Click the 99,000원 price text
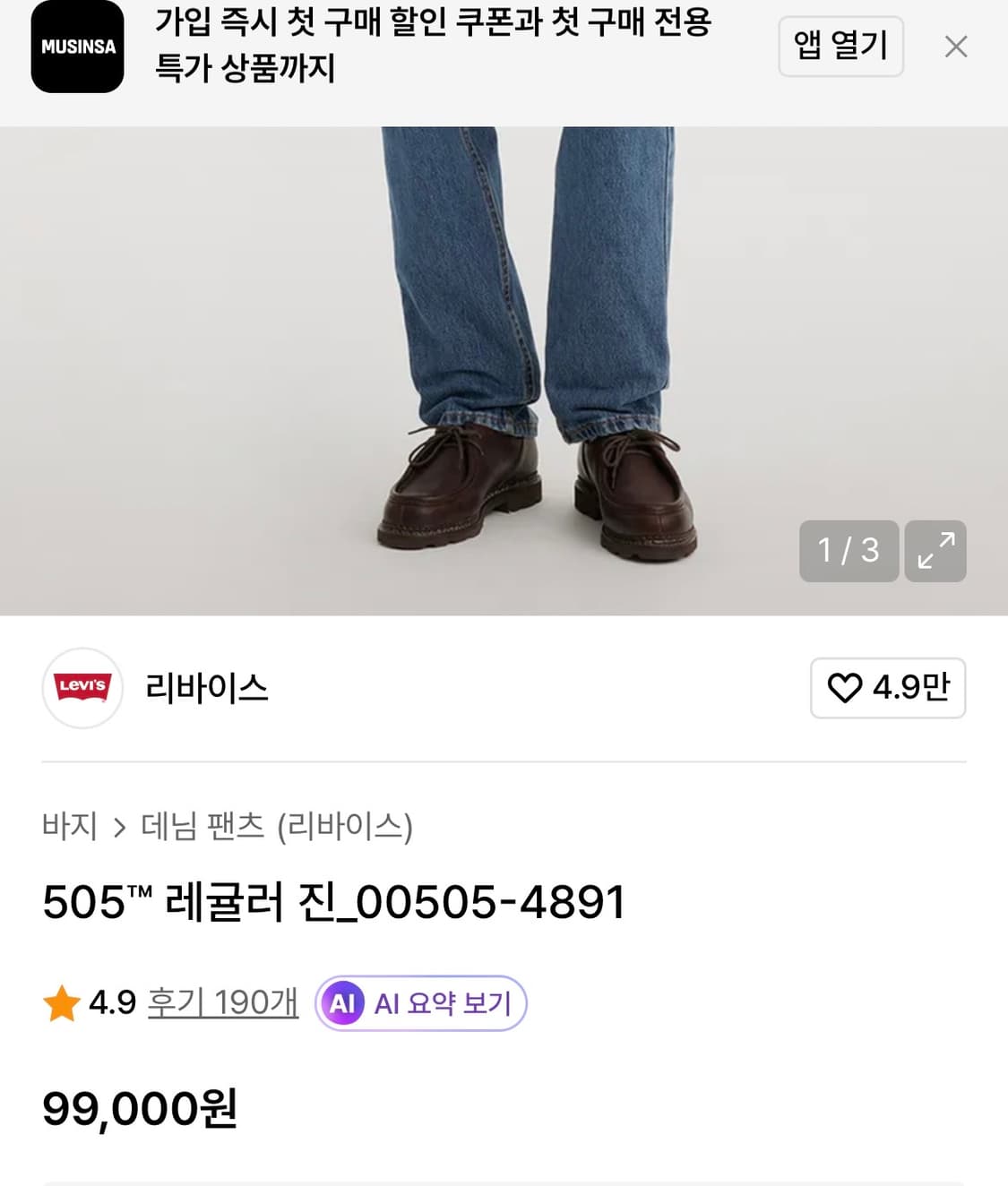Viewport: 1008px width, 1186px height. pos(140,1108)
